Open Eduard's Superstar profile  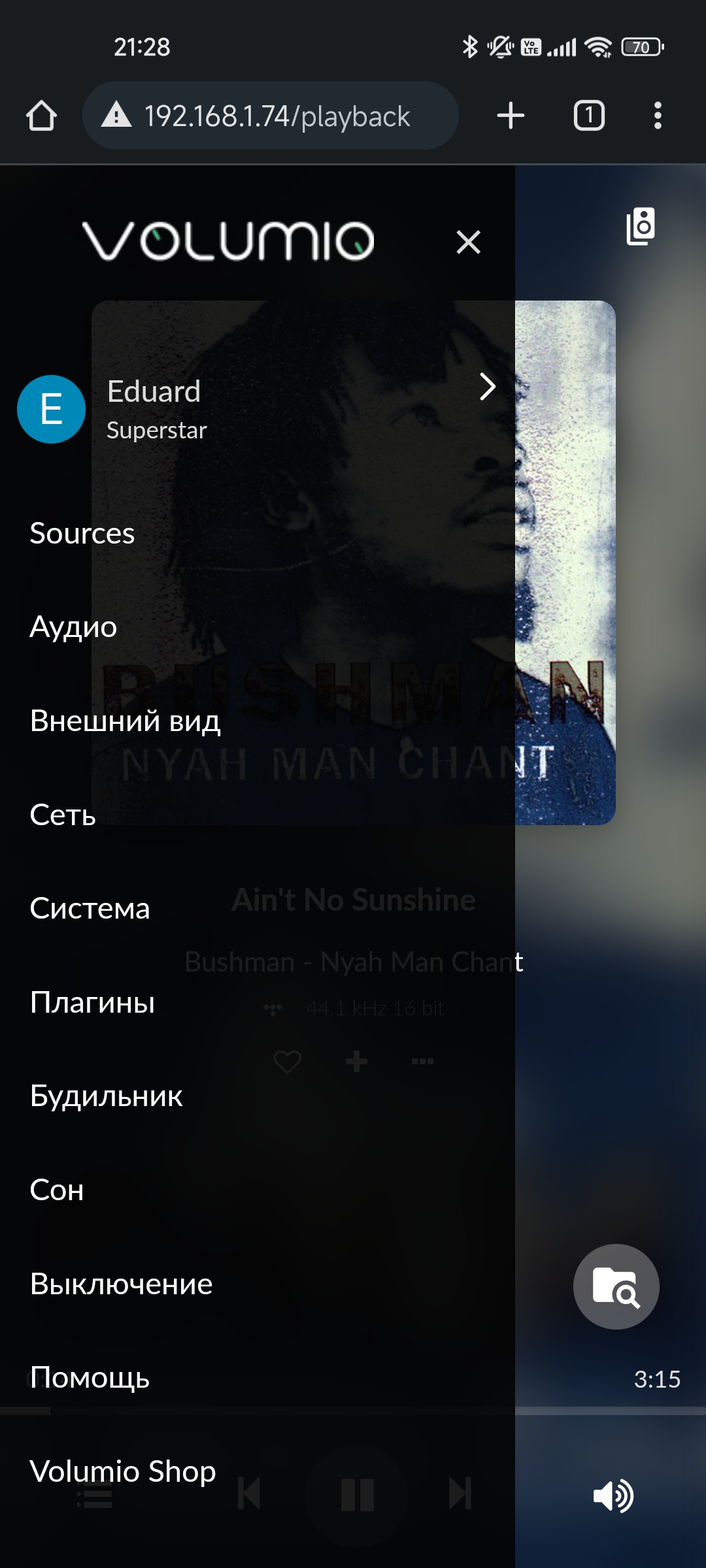[x=255, y=409]
